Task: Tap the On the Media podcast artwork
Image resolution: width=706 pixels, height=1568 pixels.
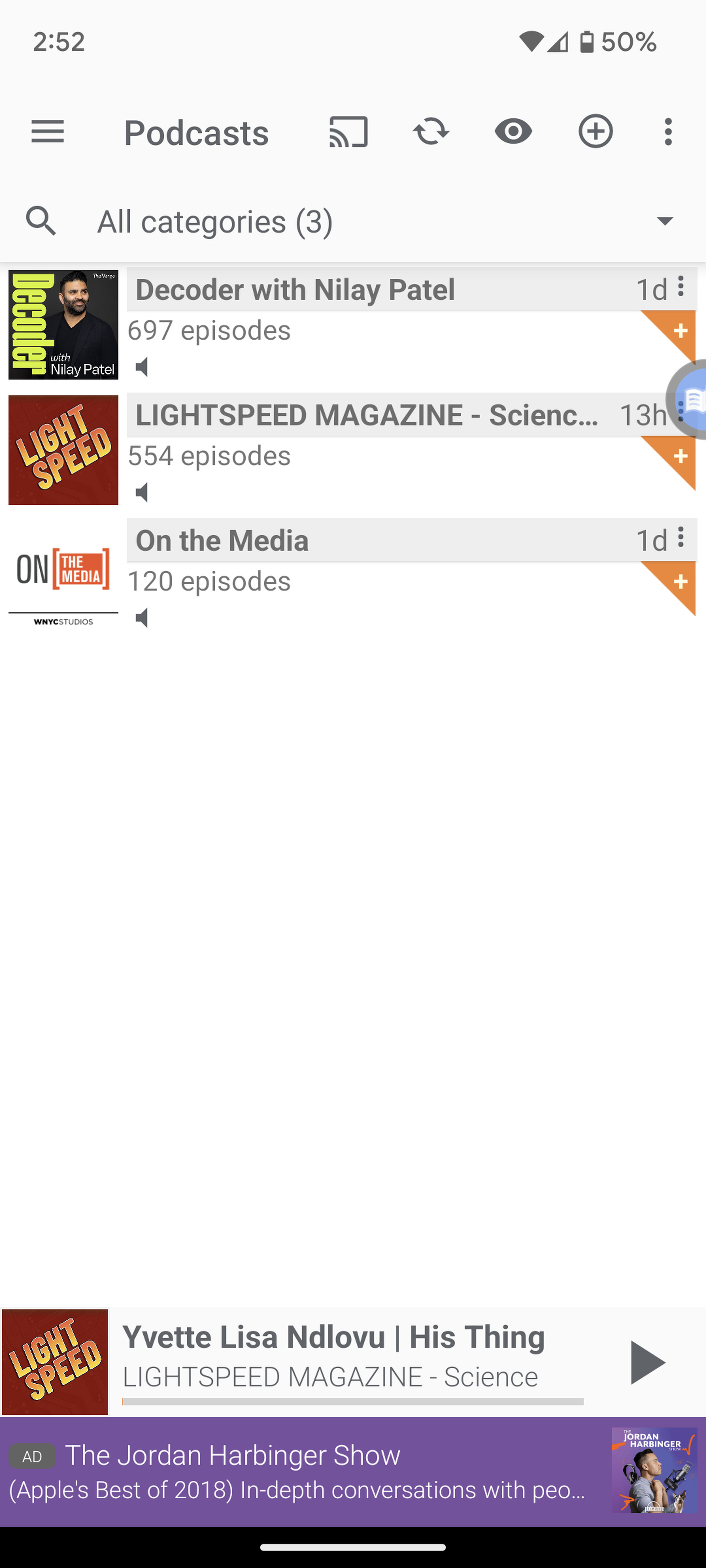Action: click(63, 575)
